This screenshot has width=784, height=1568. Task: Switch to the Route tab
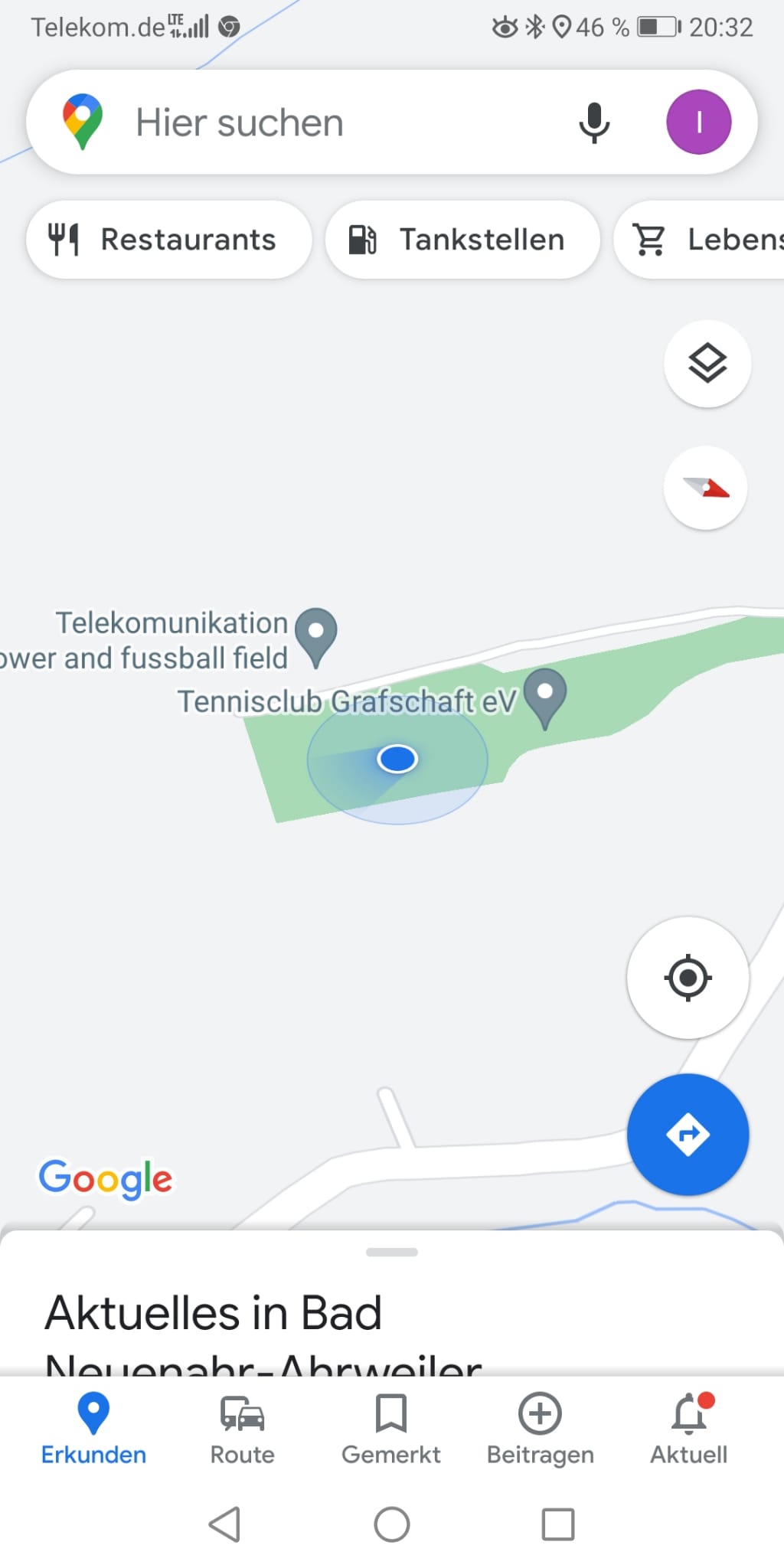pos(240,1430)
